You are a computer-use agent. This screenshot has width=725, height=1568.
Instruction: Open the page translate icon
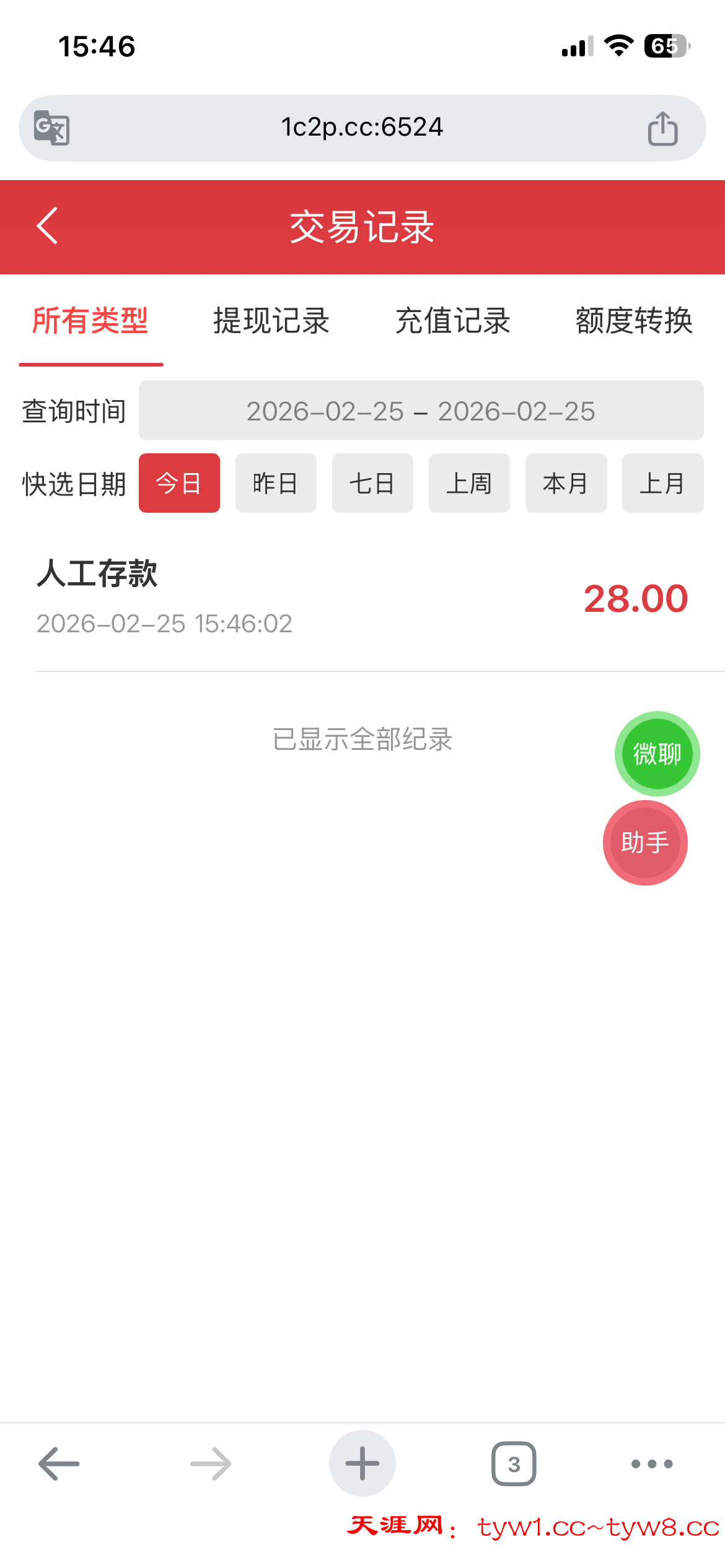point(51,128)
